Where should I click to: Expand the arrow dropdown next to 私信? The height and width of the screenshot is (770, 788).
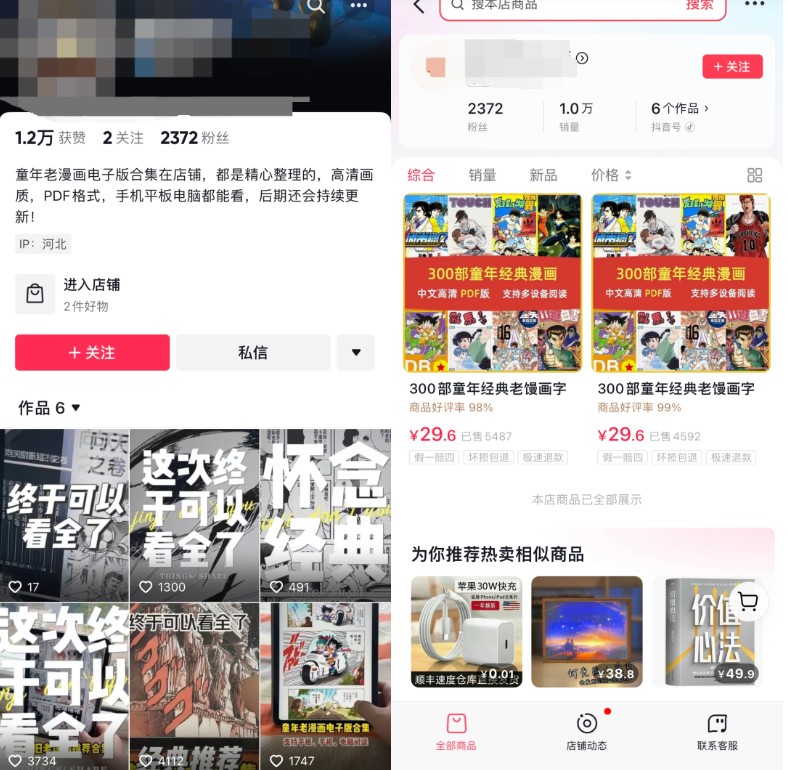pyautogui.click(x=356, y=353)
